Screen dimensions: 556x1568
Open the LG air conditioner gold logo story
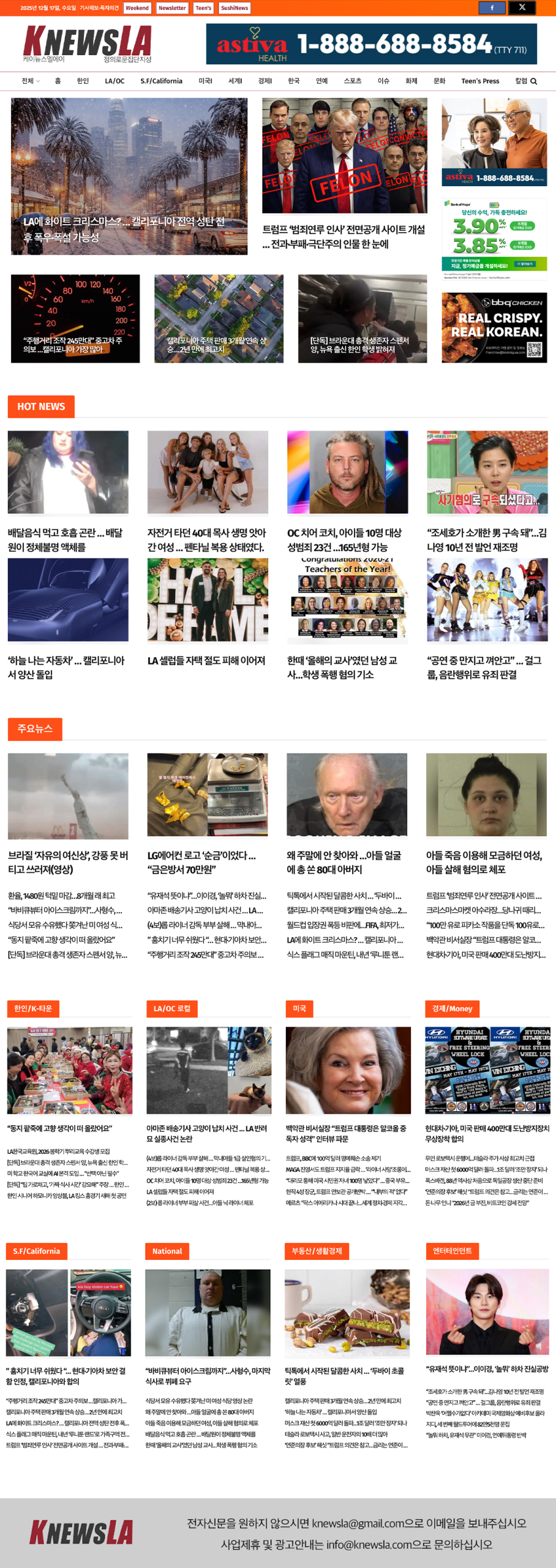tap(201, 862)
